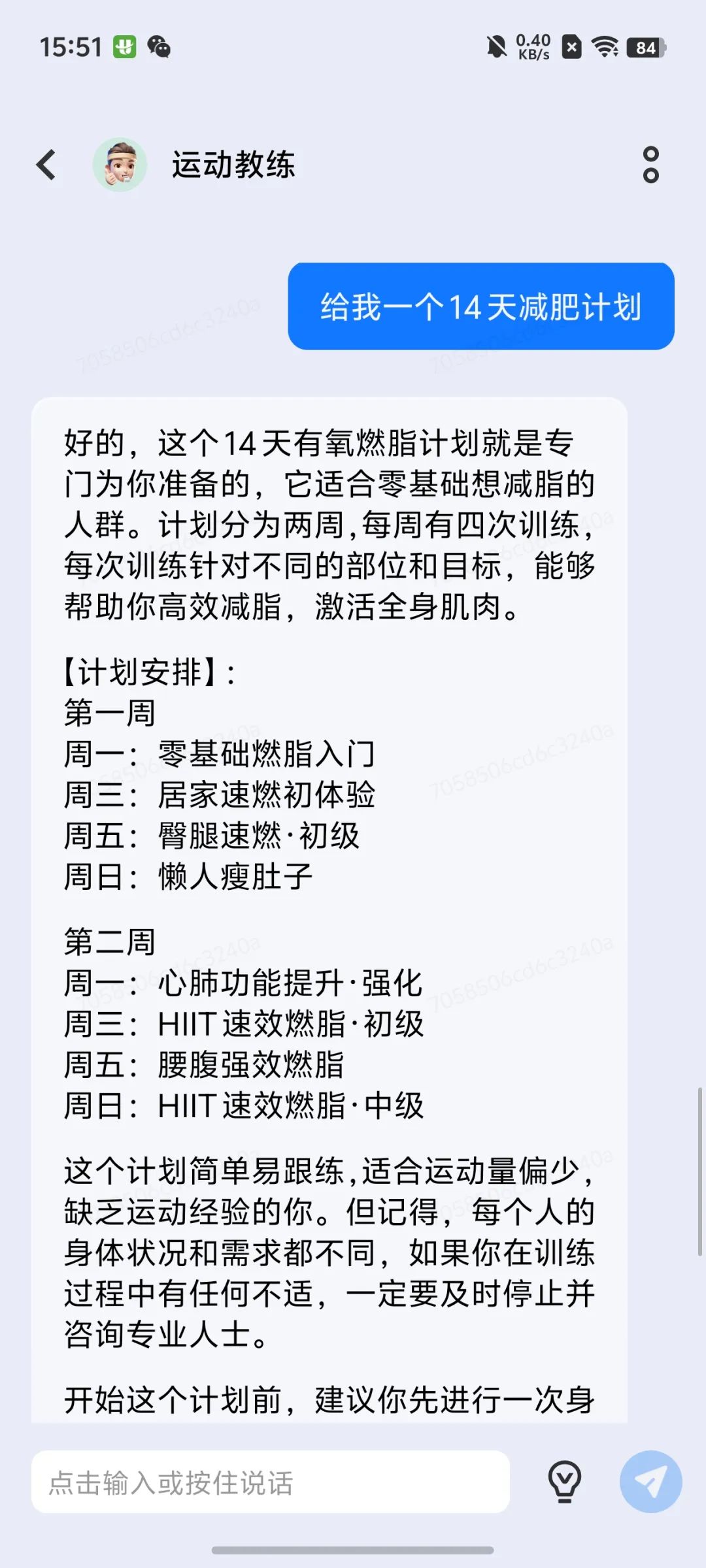Go back using the top-left arrow
Image resolution: width=706 pixels, height=1568 pixels.
tap(46, 165)
